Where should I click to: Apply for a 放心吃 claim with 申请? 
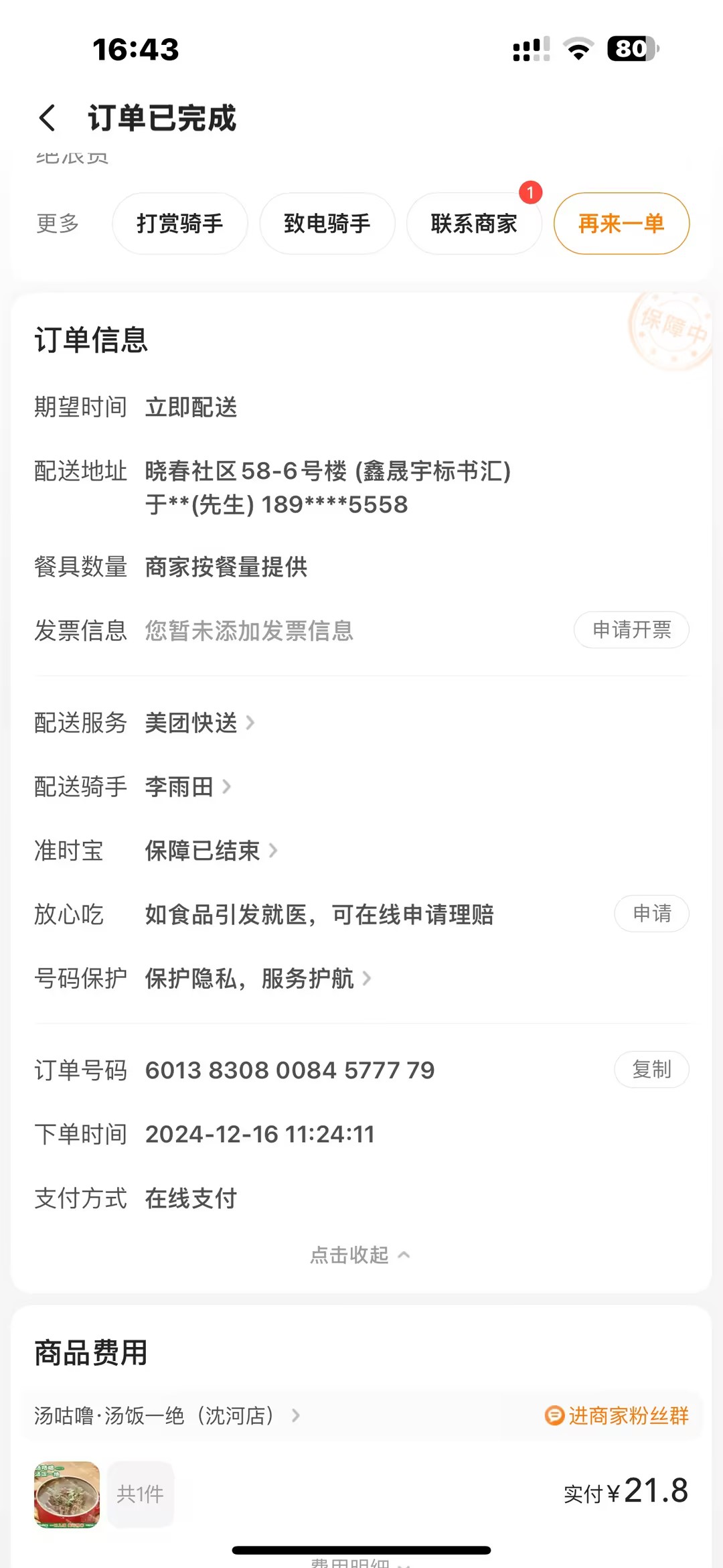651,914
